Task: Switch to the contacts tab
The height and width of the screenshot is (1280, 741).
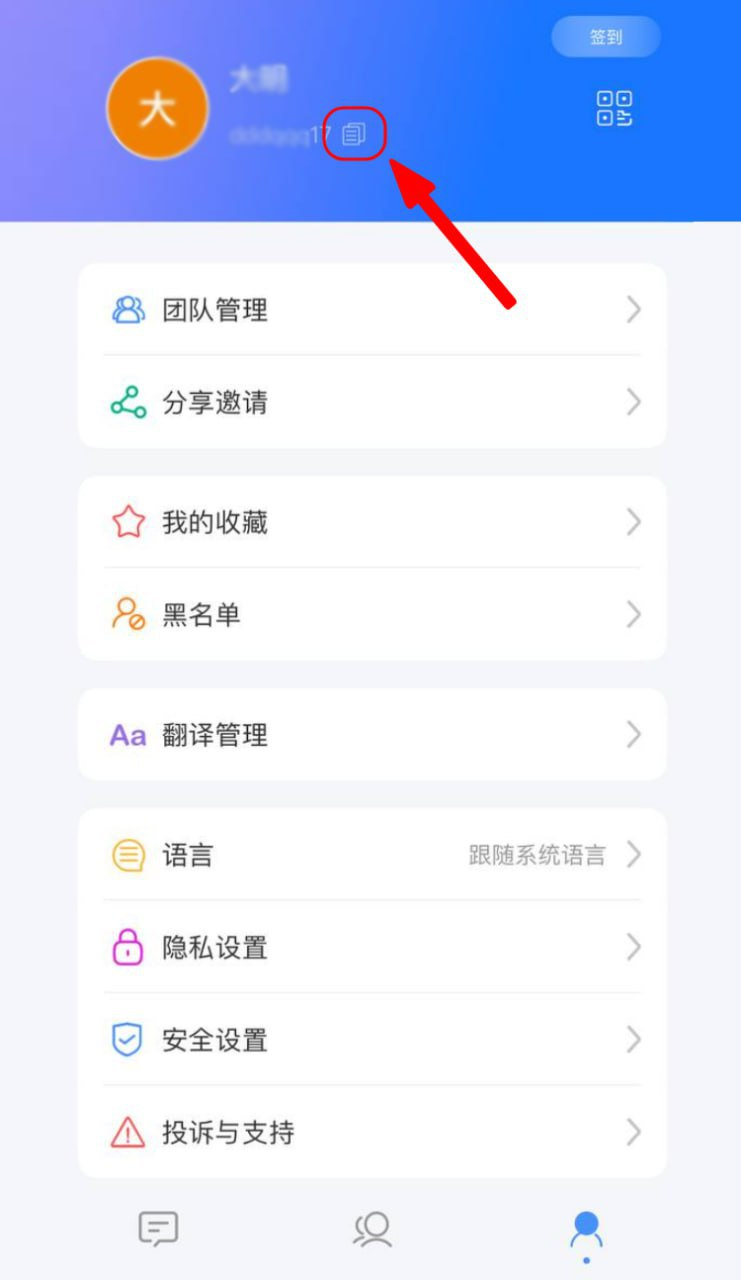Action: point(372,1228)
